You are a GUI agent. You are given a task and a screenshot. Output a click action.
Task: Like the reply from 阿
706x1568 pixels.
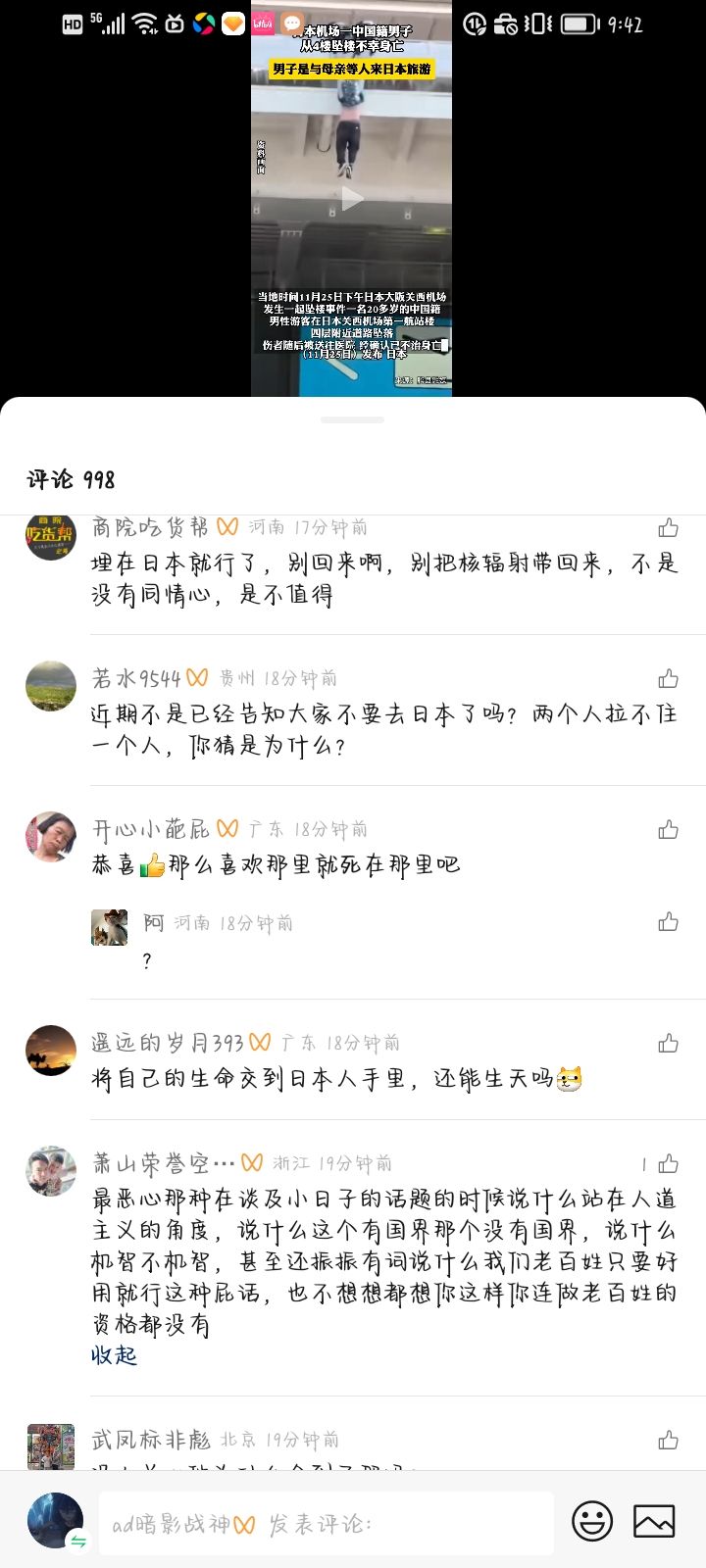click(669, 921)
